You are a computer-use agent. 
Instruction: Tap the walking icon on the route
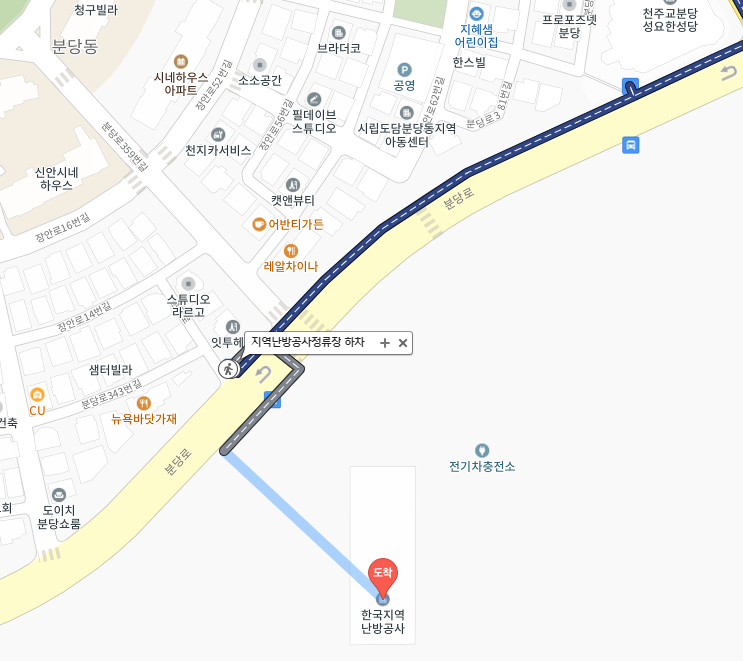pyautogui.click(x=228, y=369)
